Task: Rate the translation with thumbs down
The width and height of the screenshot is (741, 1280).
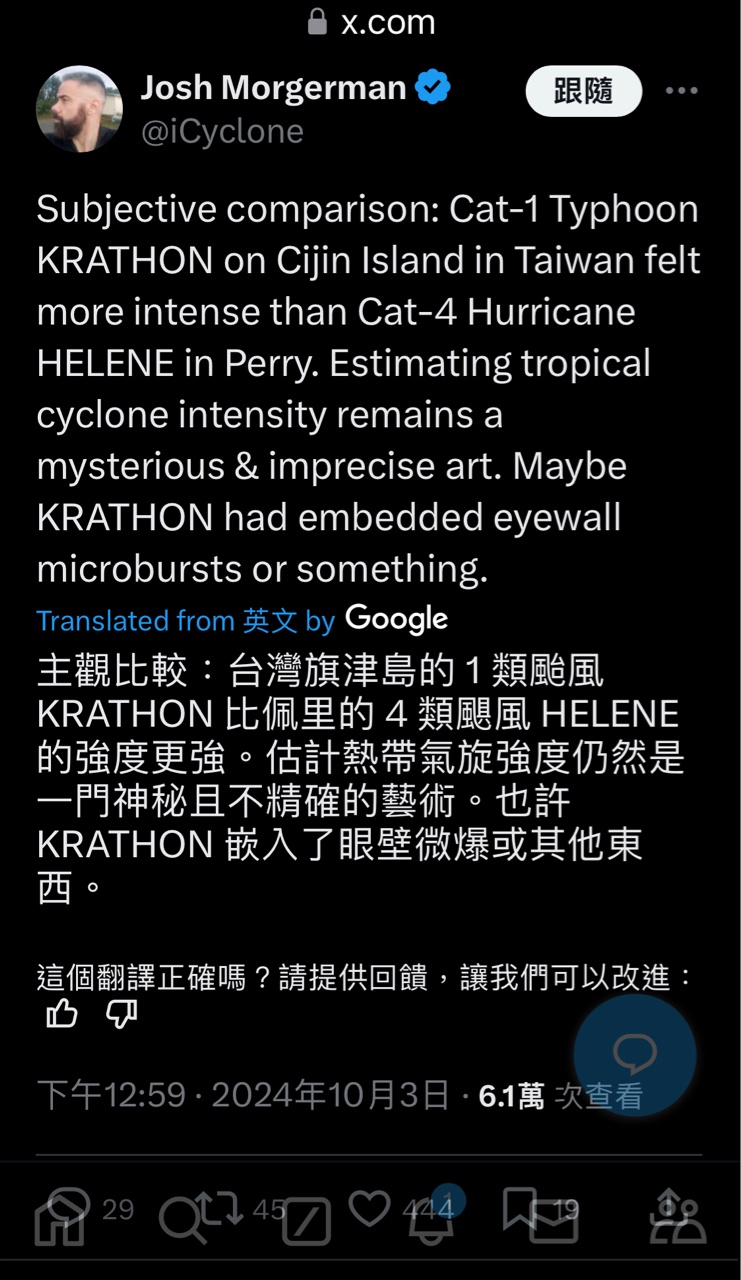Action: [121, 1014]
